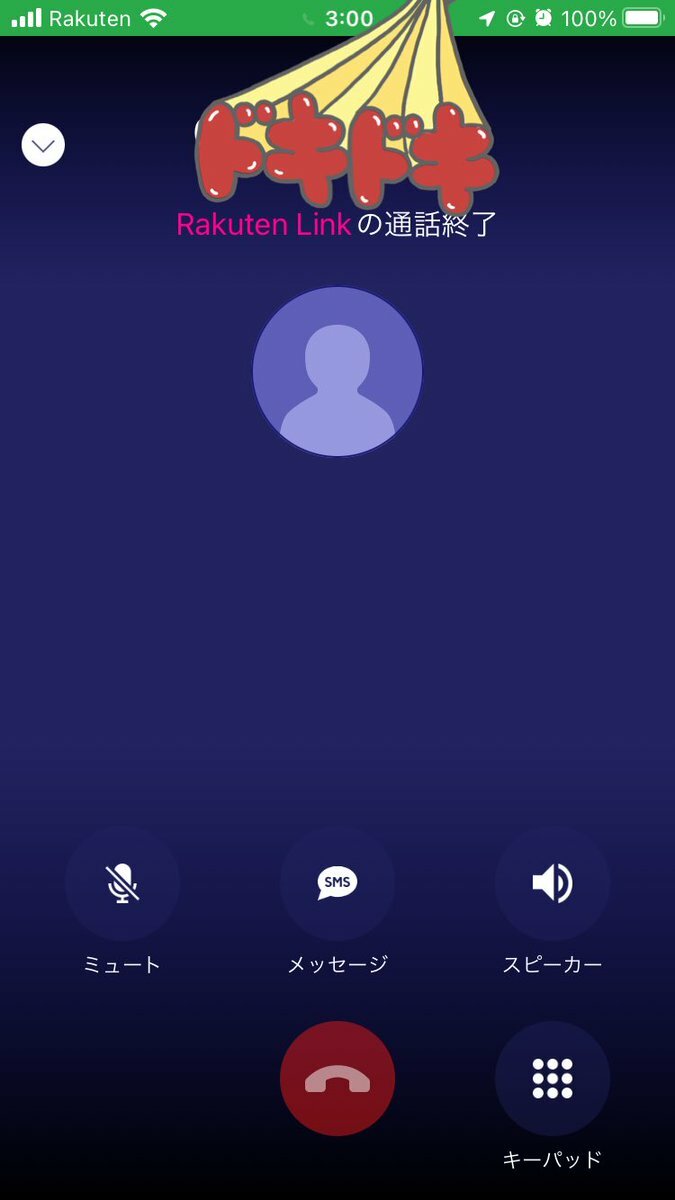This screenshot has width=675, height=1200.
Task: Minimize the call screen with the down chevron
Action: [x=43, y=146]
